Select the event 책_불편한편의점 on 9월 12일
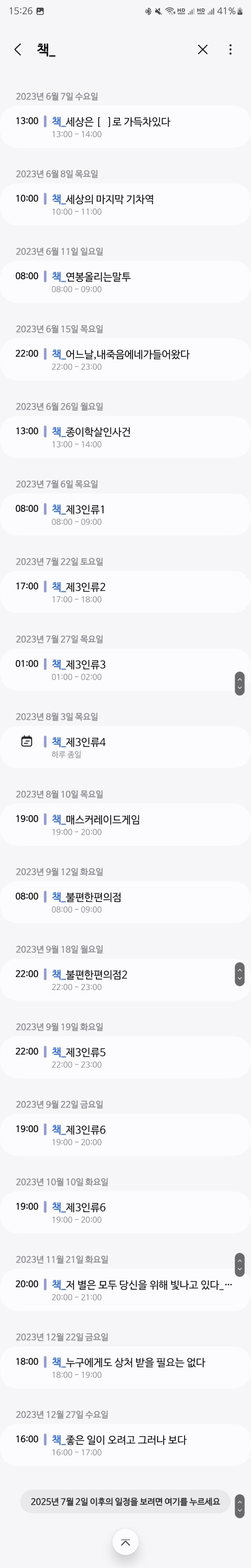This screenshot has height=1568, width=251. click(125, 902)
